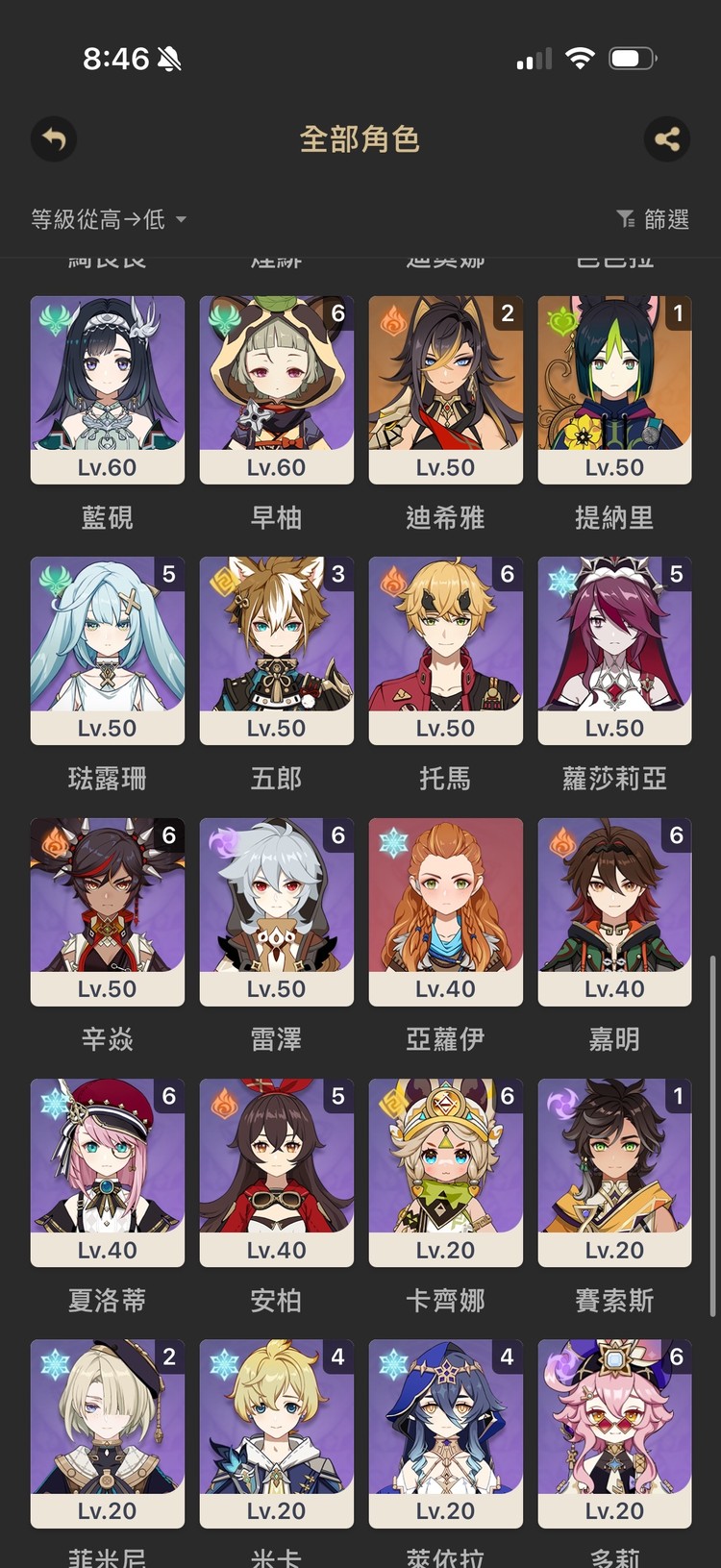Select the 迪希雅 character card
This screenshot has height=1568, width=721.
tap(445, 389)
